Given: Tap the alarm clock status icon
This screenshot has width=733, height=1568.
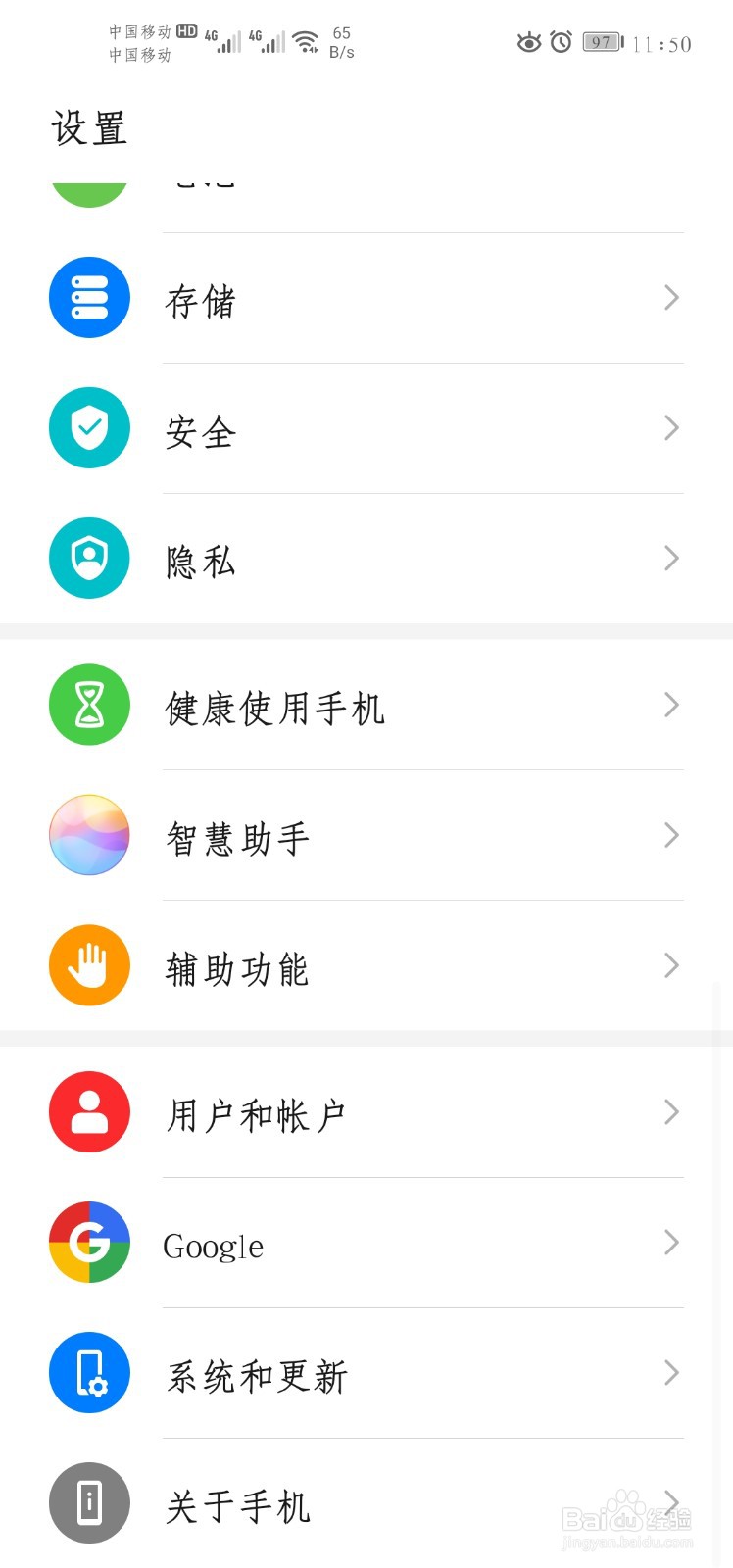Looking at the screenshot, I should click(560, 42).
